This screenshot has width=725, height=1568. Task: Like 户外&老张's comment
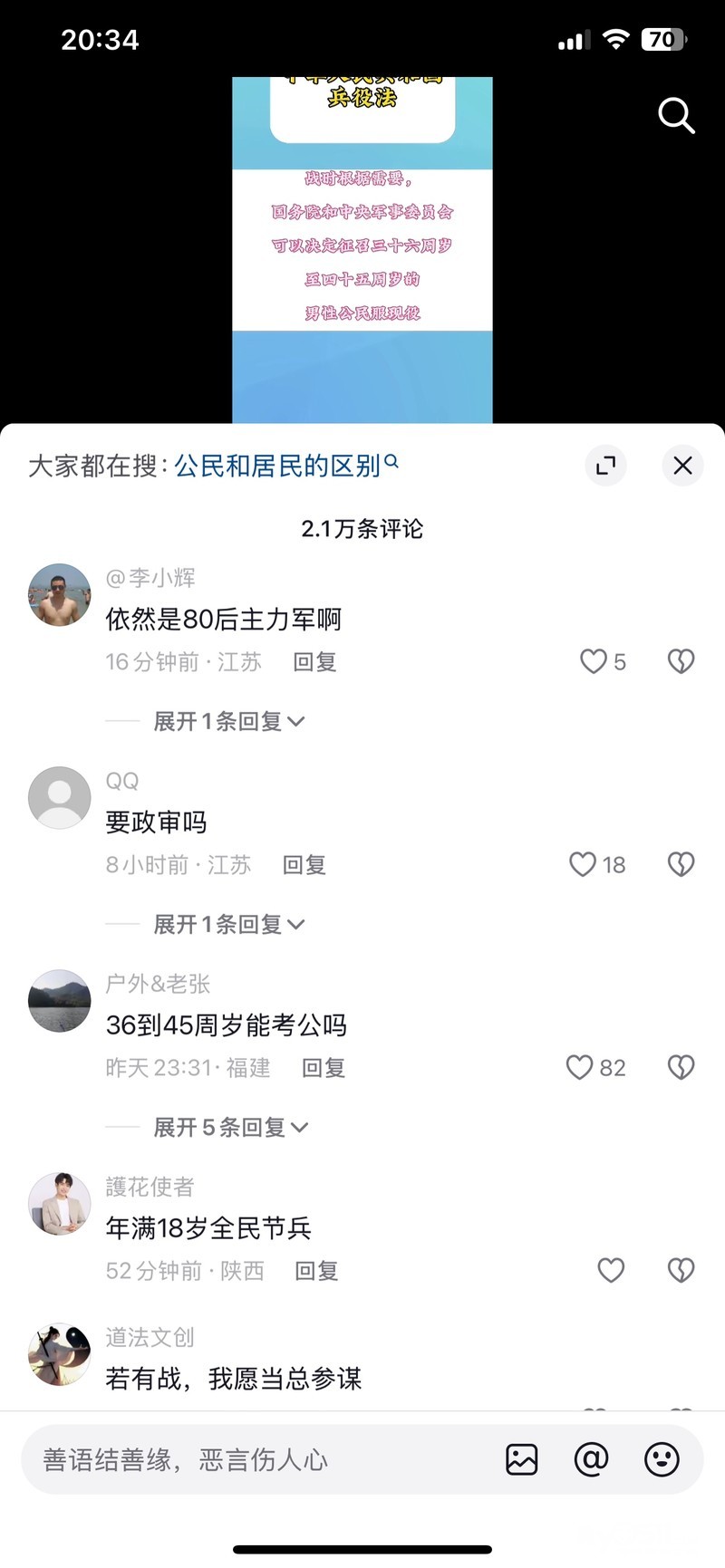click(x=595, y=1068)
